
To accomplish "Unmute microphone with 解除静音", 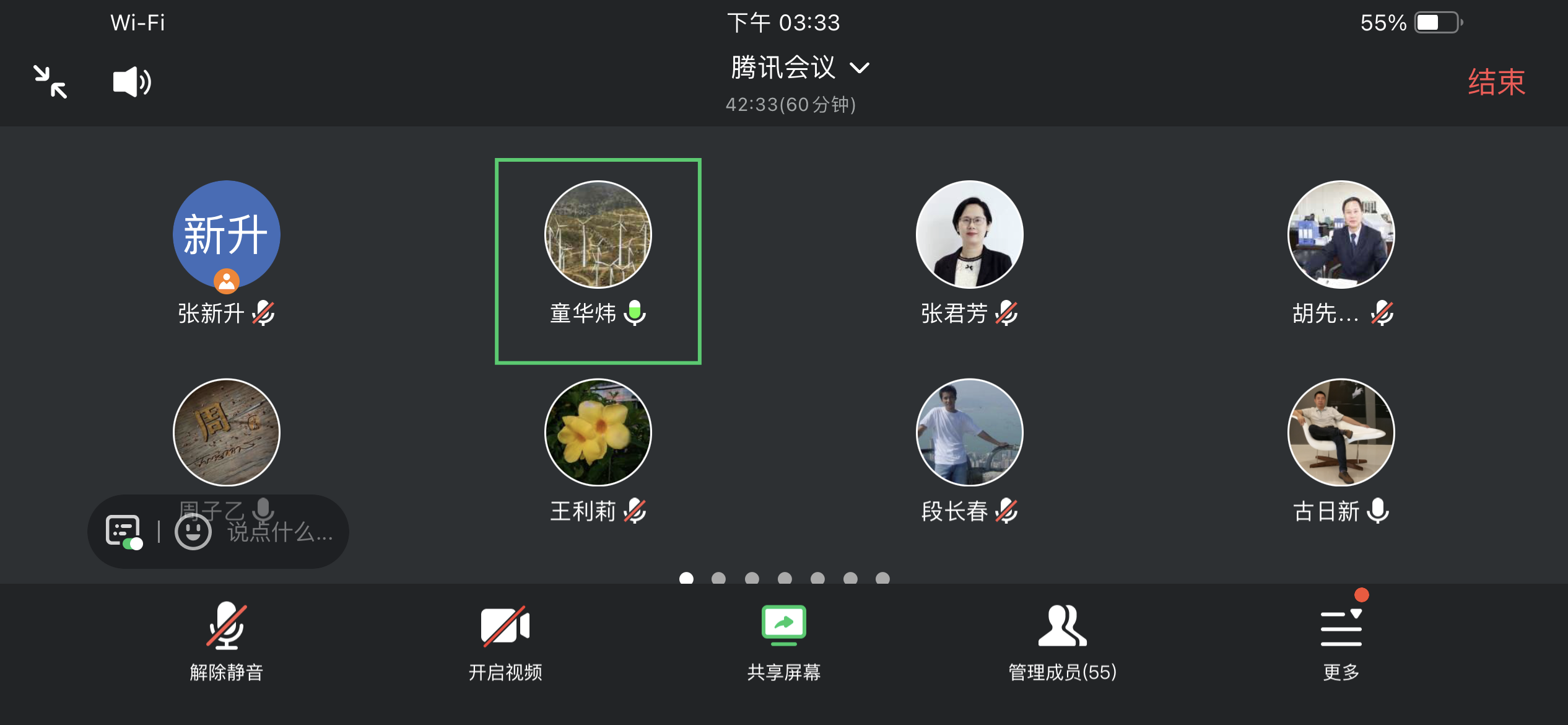I will pyautogui.click(x=227, y=641).
